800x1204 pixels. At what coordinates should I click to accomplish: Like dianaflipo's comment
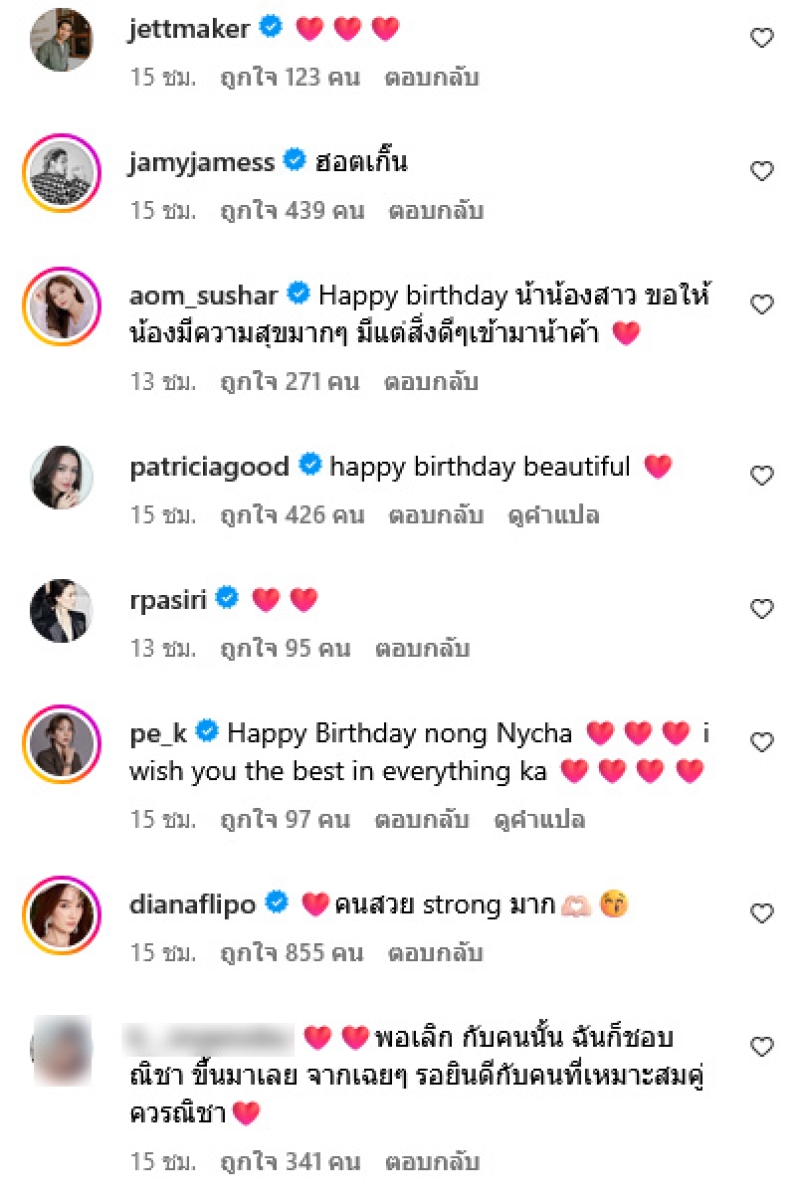coord(762,913)
